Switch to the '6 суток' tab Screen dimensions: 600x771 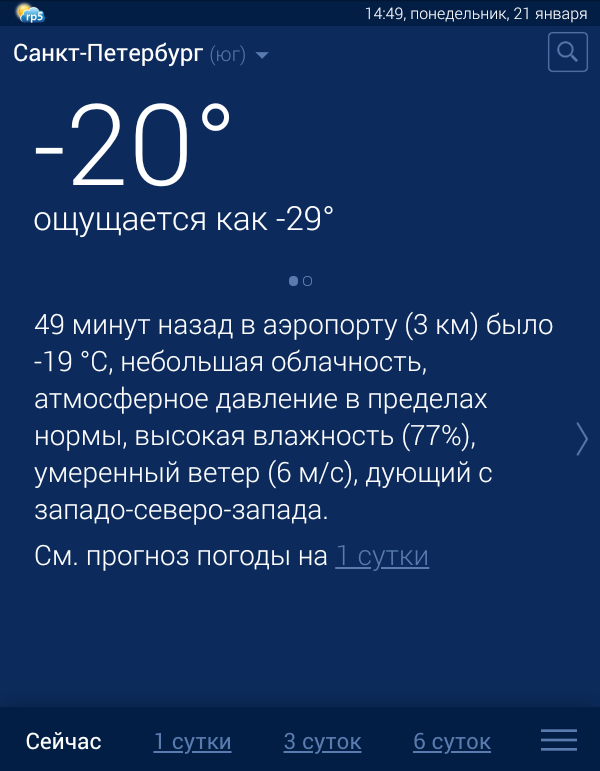pyautogui.click(x=452, y=742)
